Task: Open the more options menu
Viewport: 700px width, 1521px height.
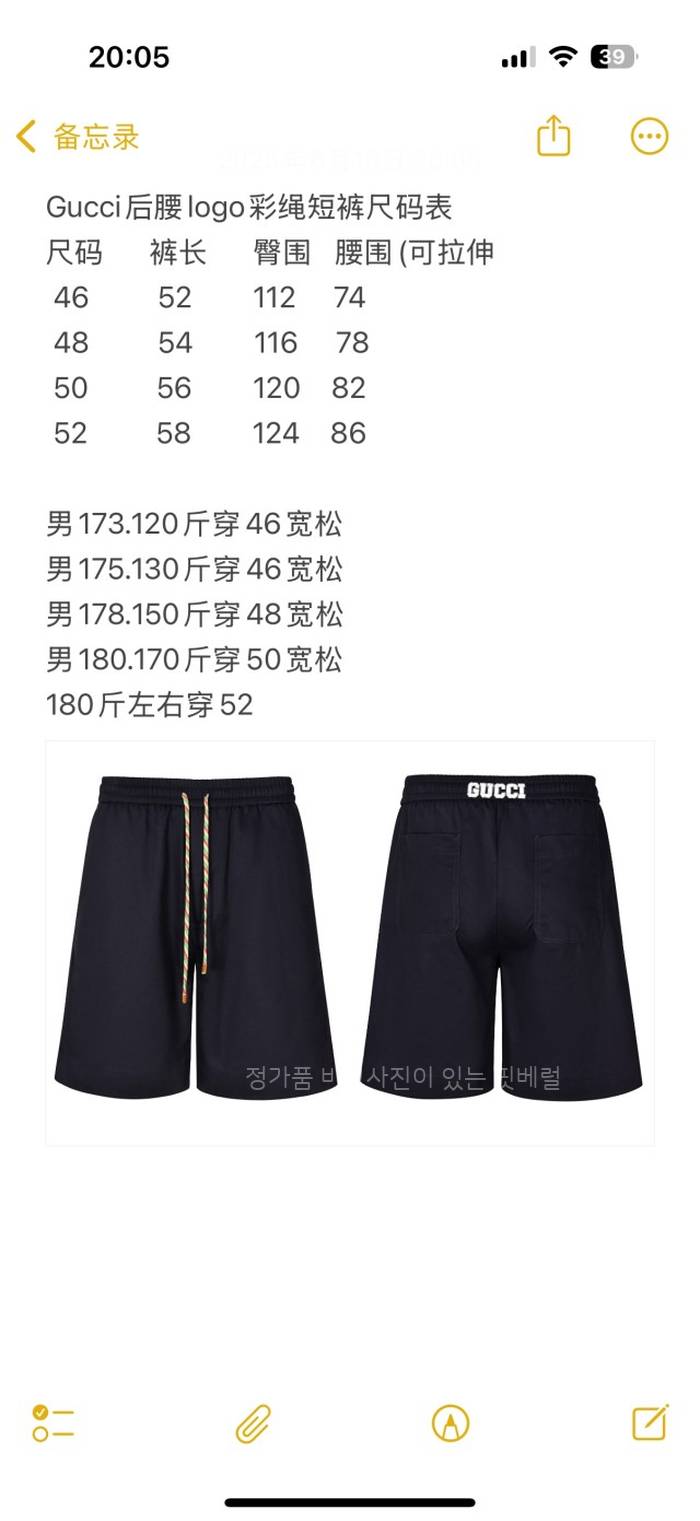Action: [x=649, y=136]
